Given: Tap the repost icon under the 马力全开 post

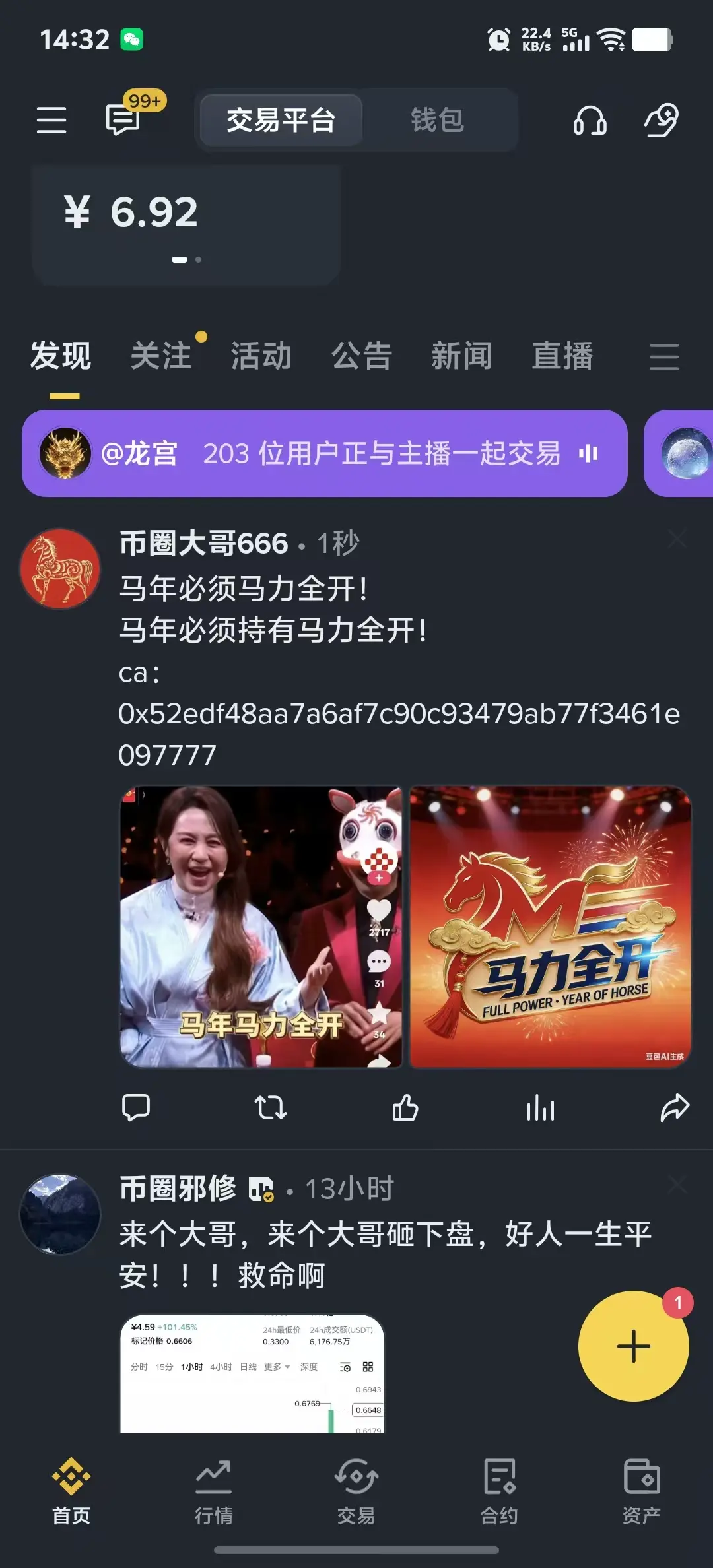Looking at the screenshot, I should click(271, 1107).
